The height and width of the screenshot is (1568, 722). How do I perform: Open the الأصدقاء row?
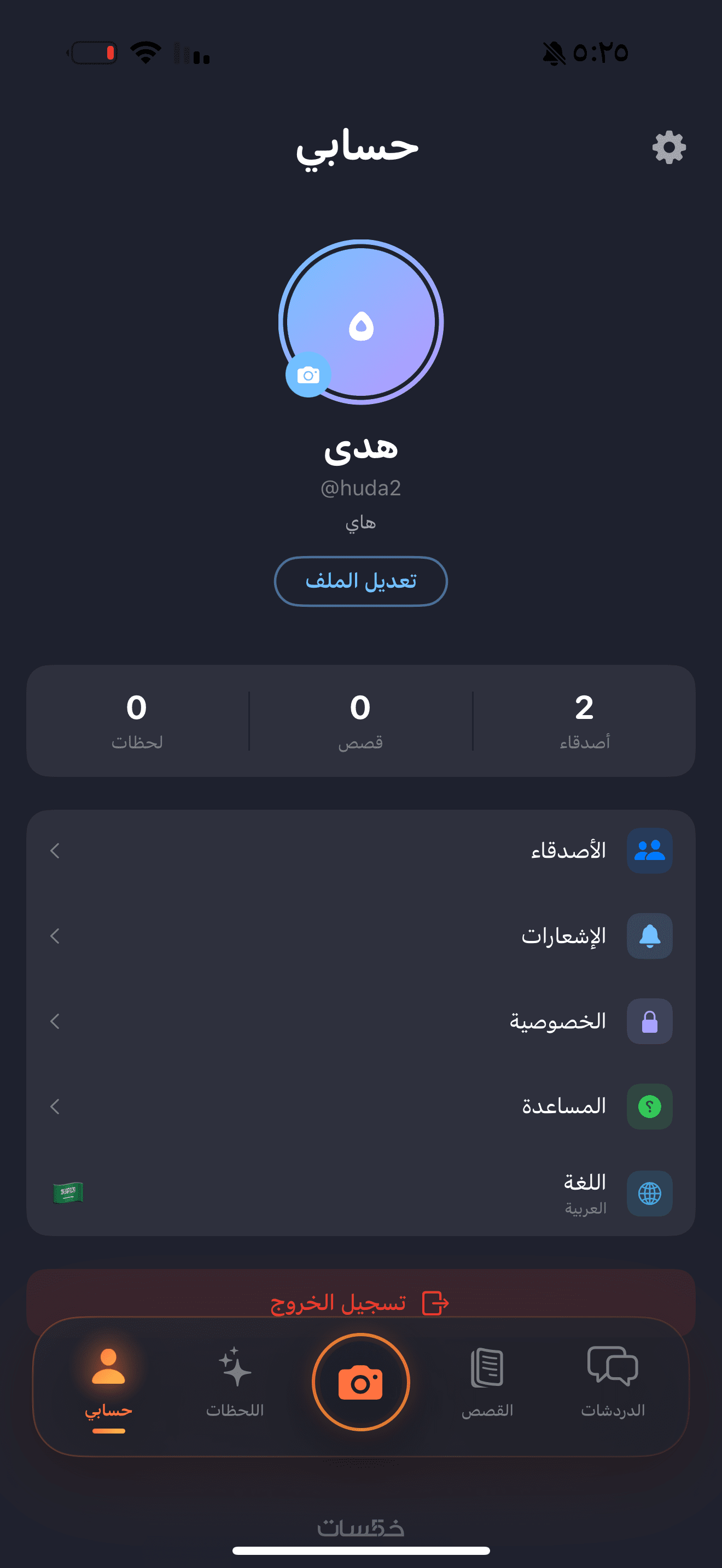(360, 850)
